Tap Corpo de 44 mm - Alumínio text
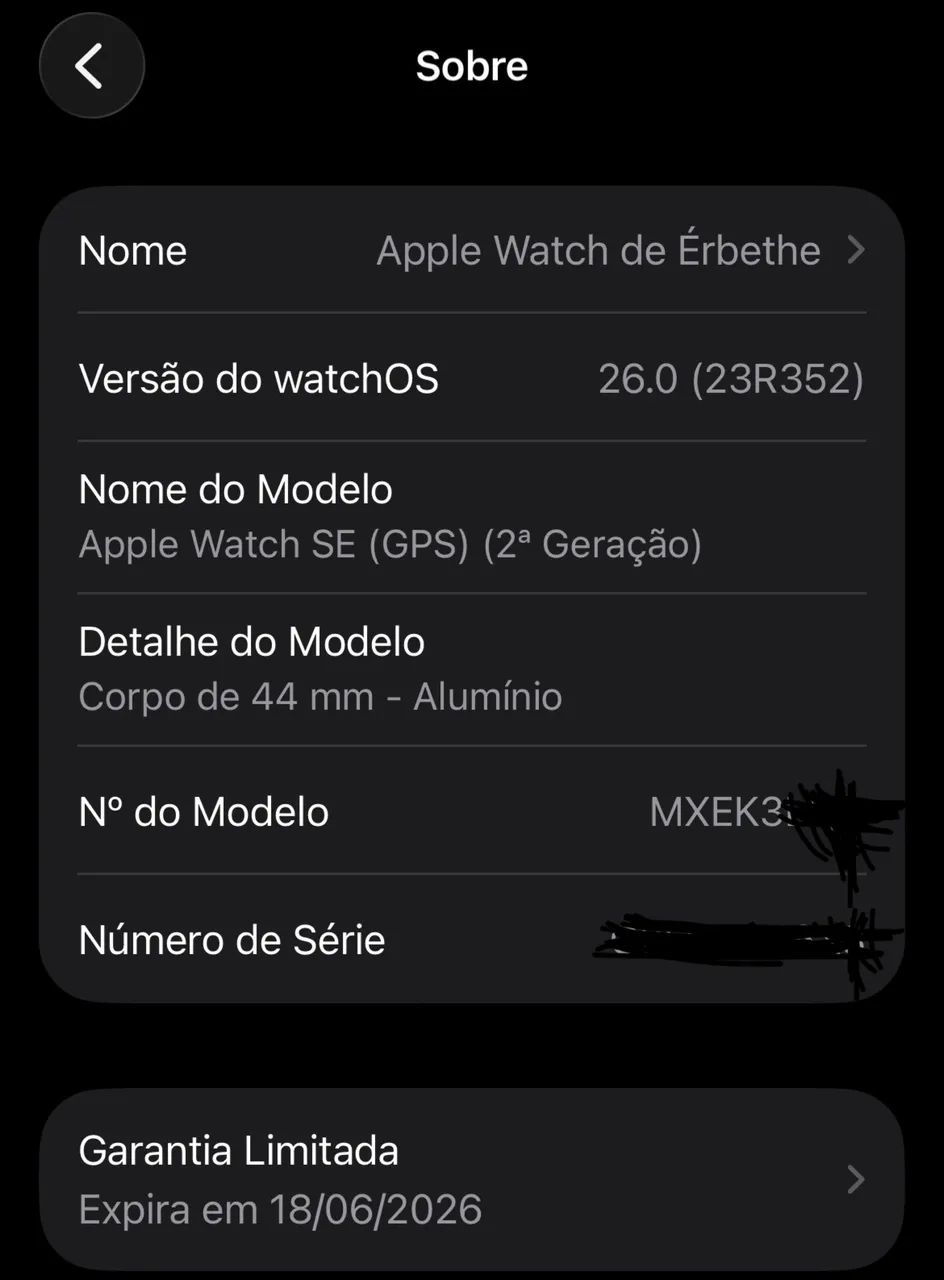Image resolution: width=944 pixels, height=1280 pixels. pyautogui.click(x=321, y=697)
